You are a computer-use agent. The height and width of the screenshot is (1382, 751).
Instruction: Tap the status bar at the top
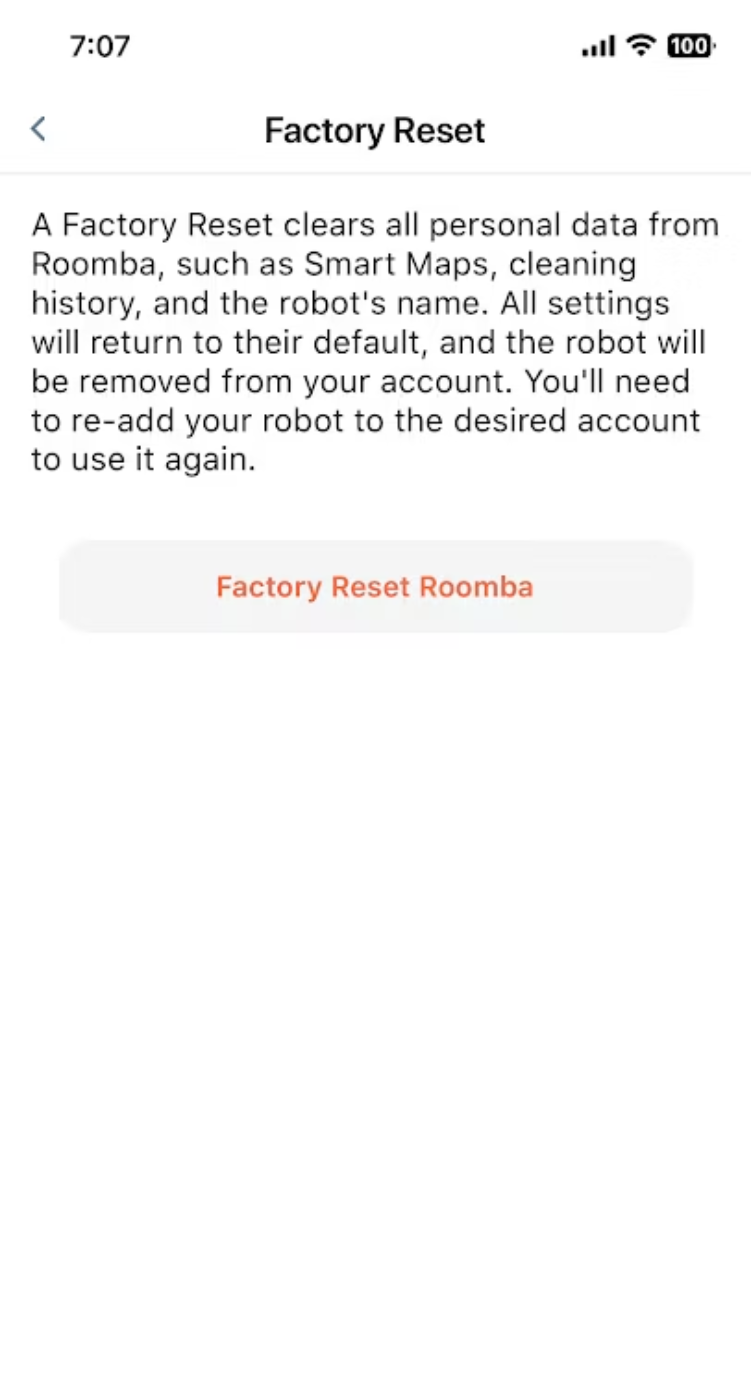374,46
